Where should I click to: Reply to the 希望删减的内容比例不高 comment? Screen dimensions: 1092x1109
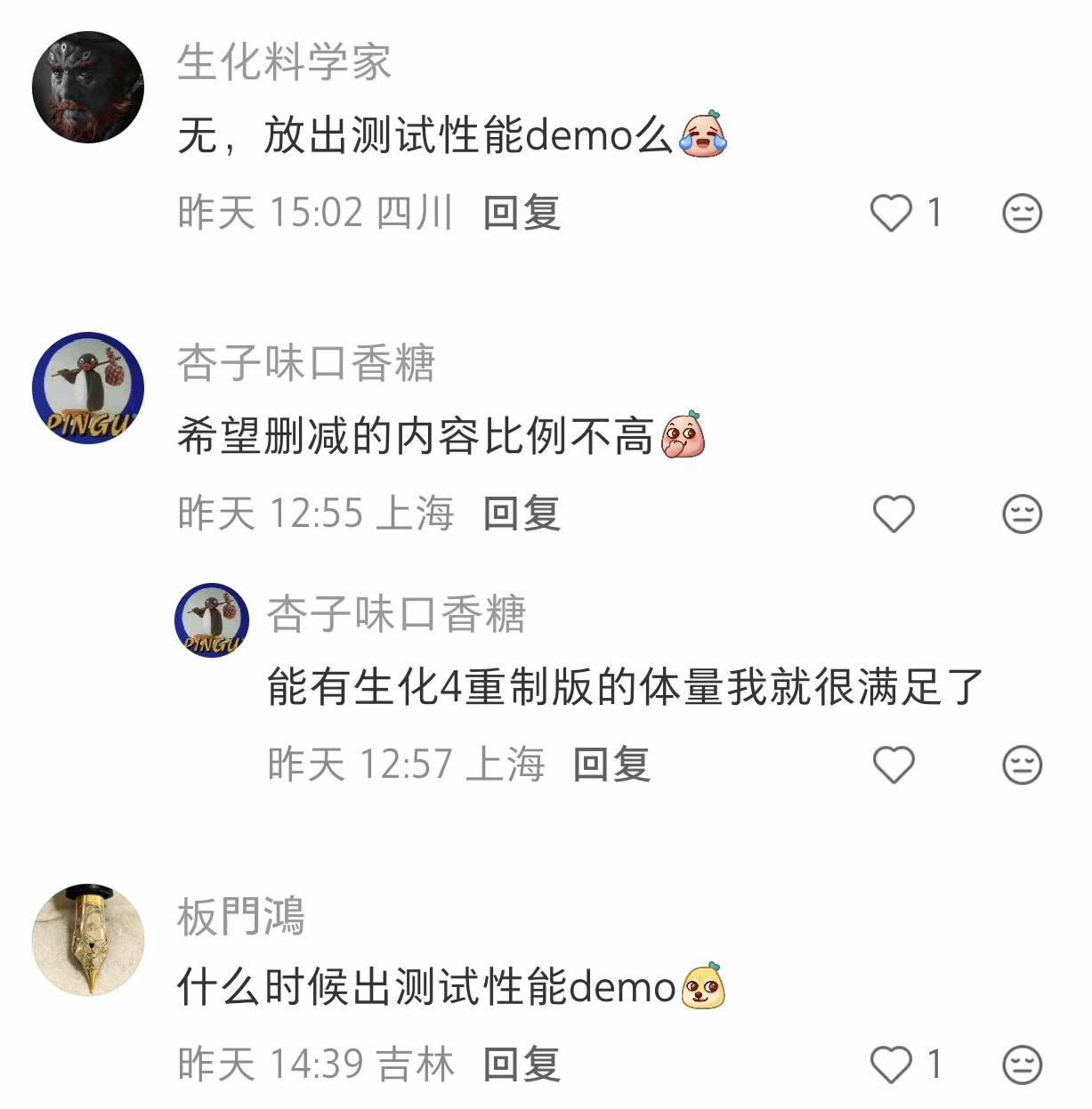522,514
